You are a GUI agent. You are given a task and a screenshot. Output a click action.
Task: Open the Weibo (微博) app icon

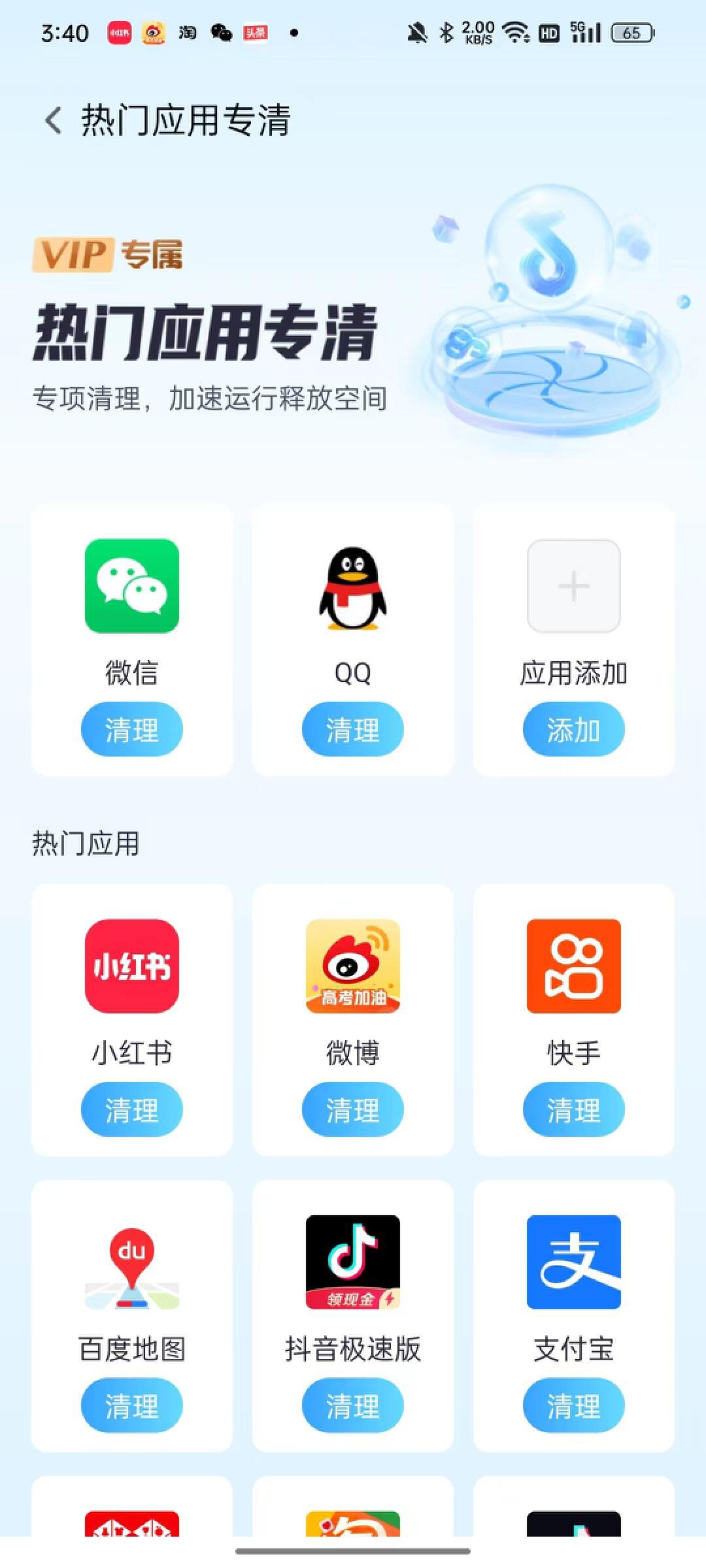(x=352, y=967)
